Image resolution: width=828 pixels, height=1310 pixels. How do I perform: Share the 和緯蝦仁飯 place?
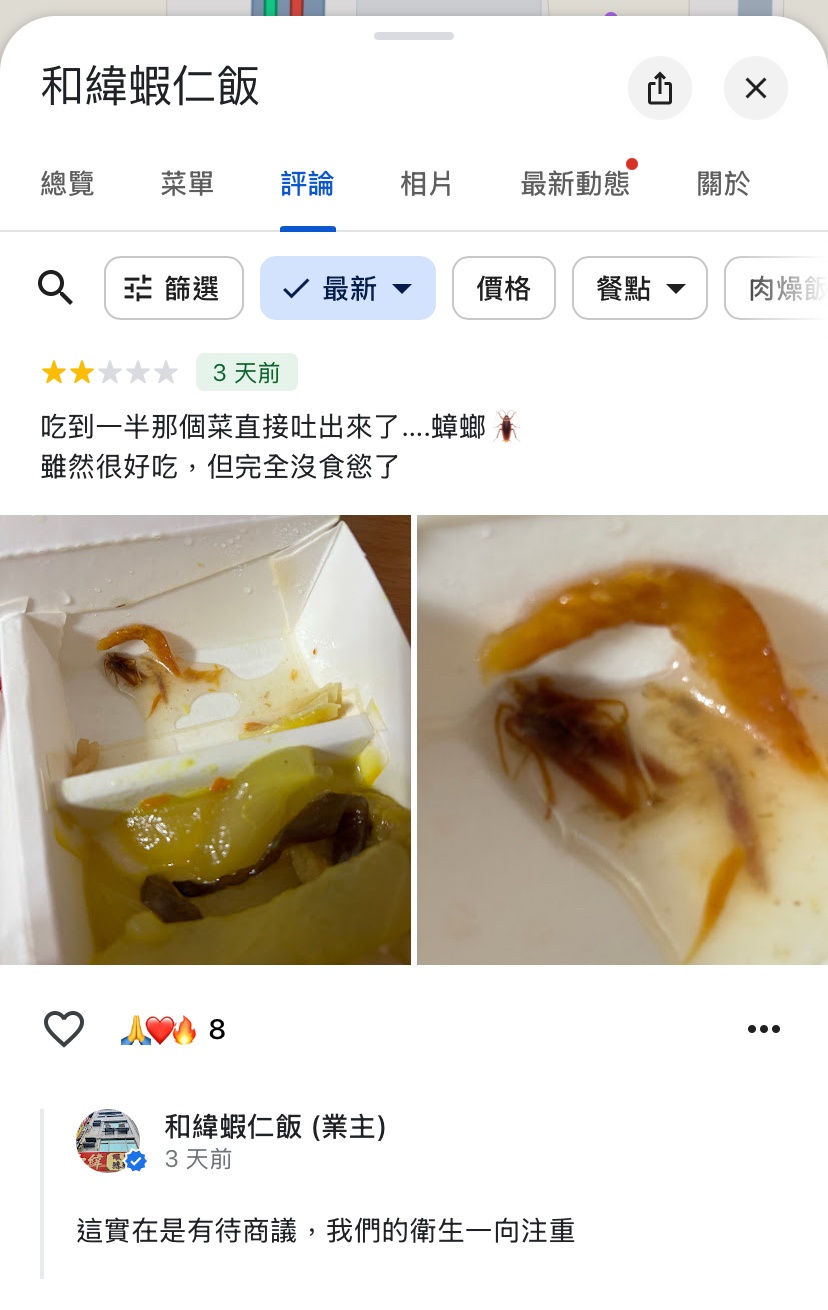click(x=659, y=89)
